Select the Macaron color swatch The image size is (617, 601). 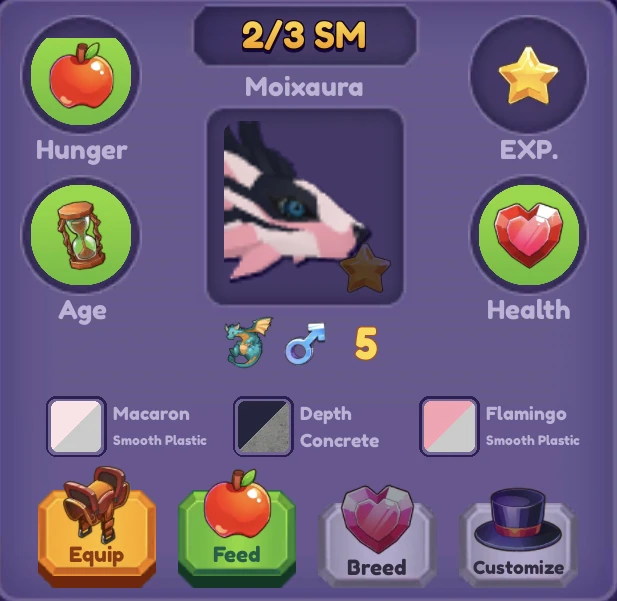tap(76, 427)
